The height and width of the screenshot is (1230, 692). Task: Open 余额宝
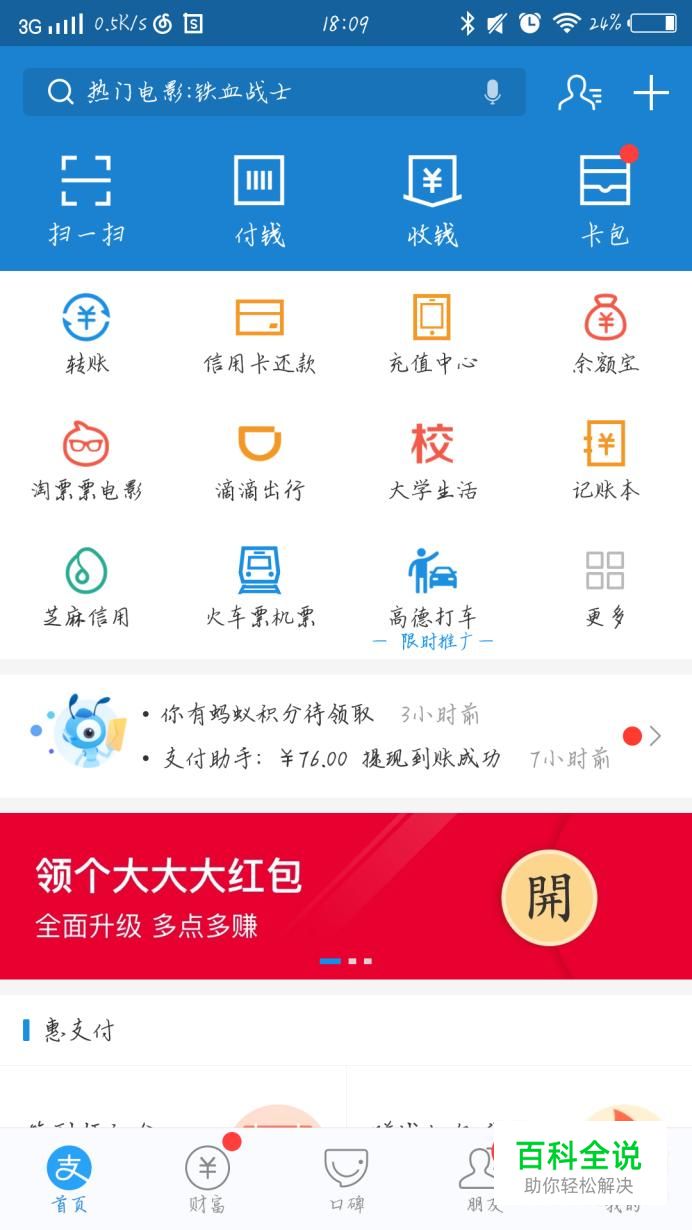coord(605,335)
